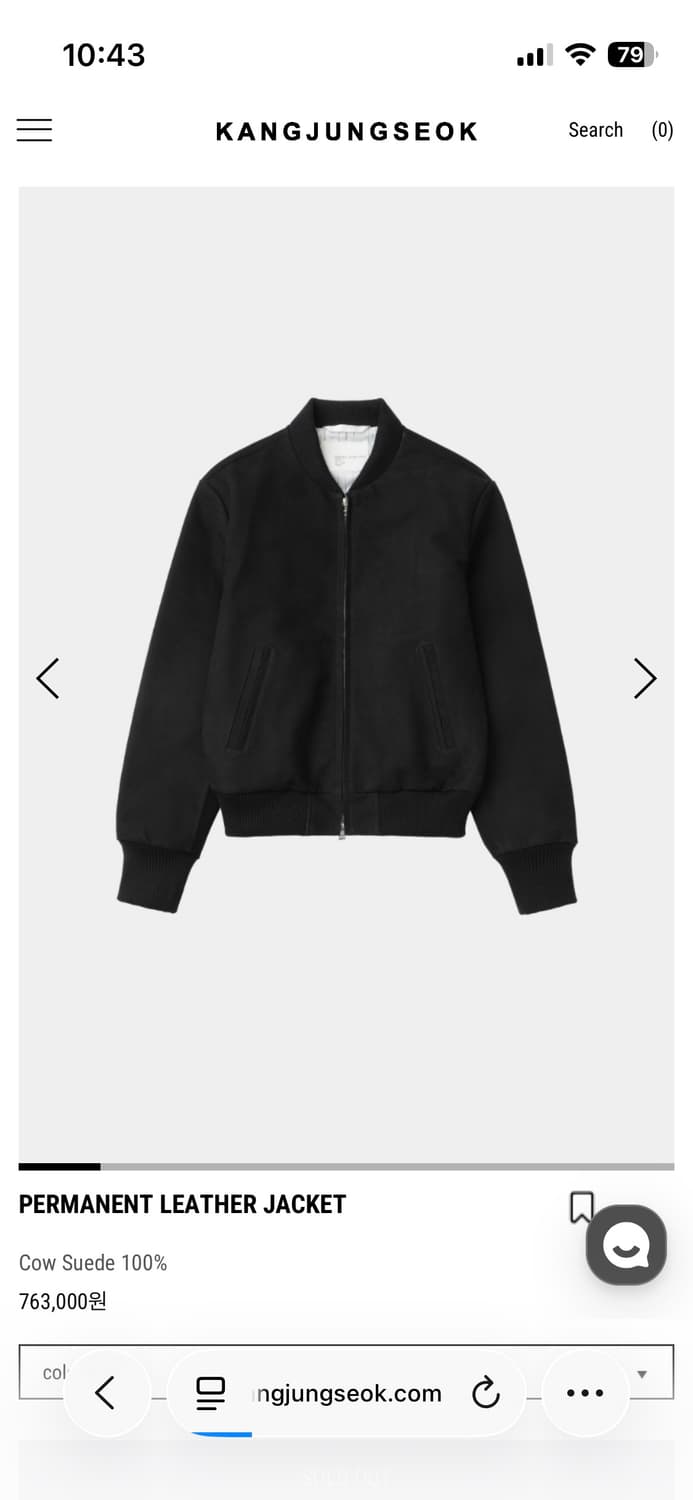This screenshot has width=693, height=1500.
Task: Go back in the browser
Action: 106,1393
